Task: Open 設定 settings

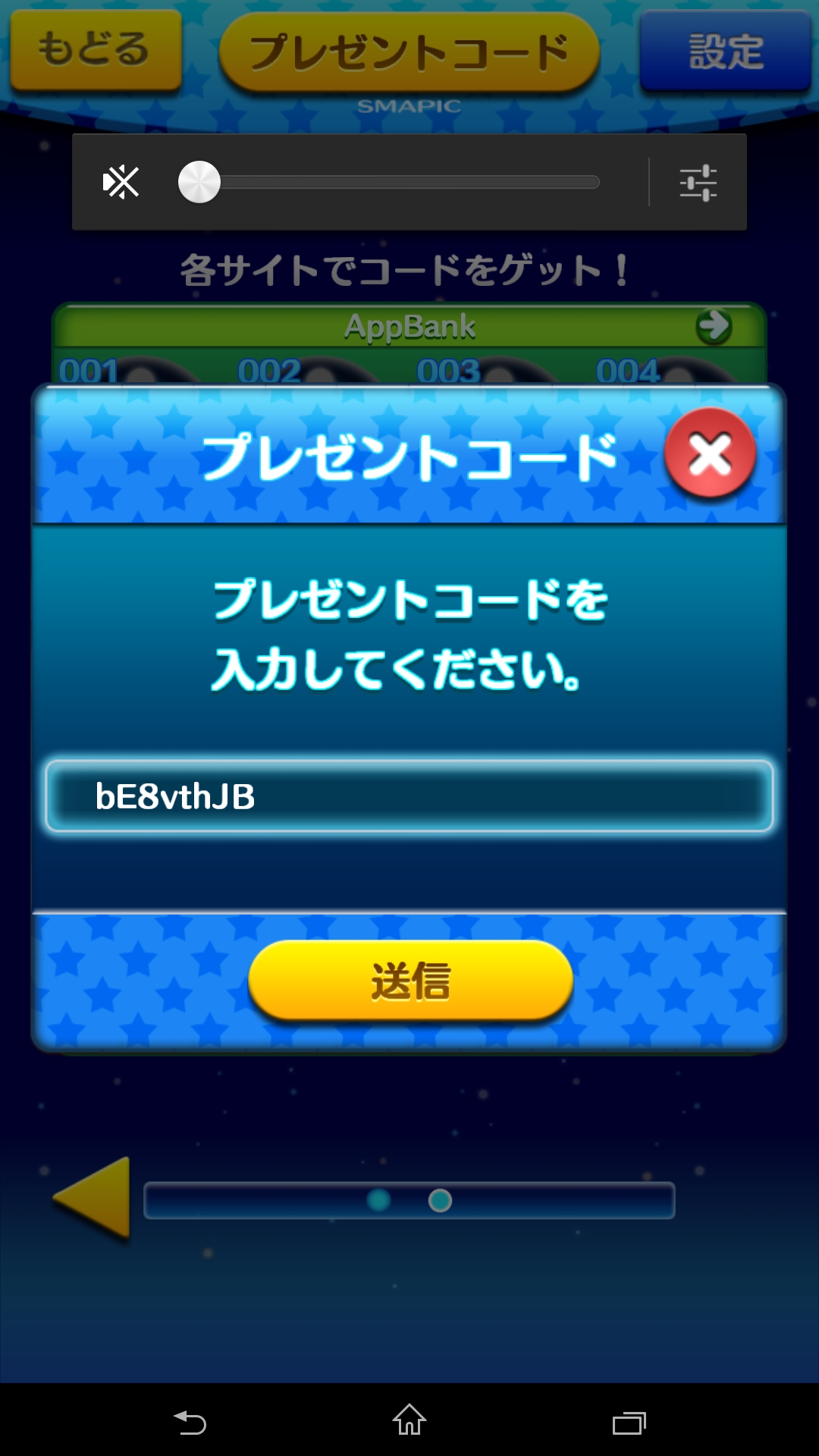Action: [726, 52]
